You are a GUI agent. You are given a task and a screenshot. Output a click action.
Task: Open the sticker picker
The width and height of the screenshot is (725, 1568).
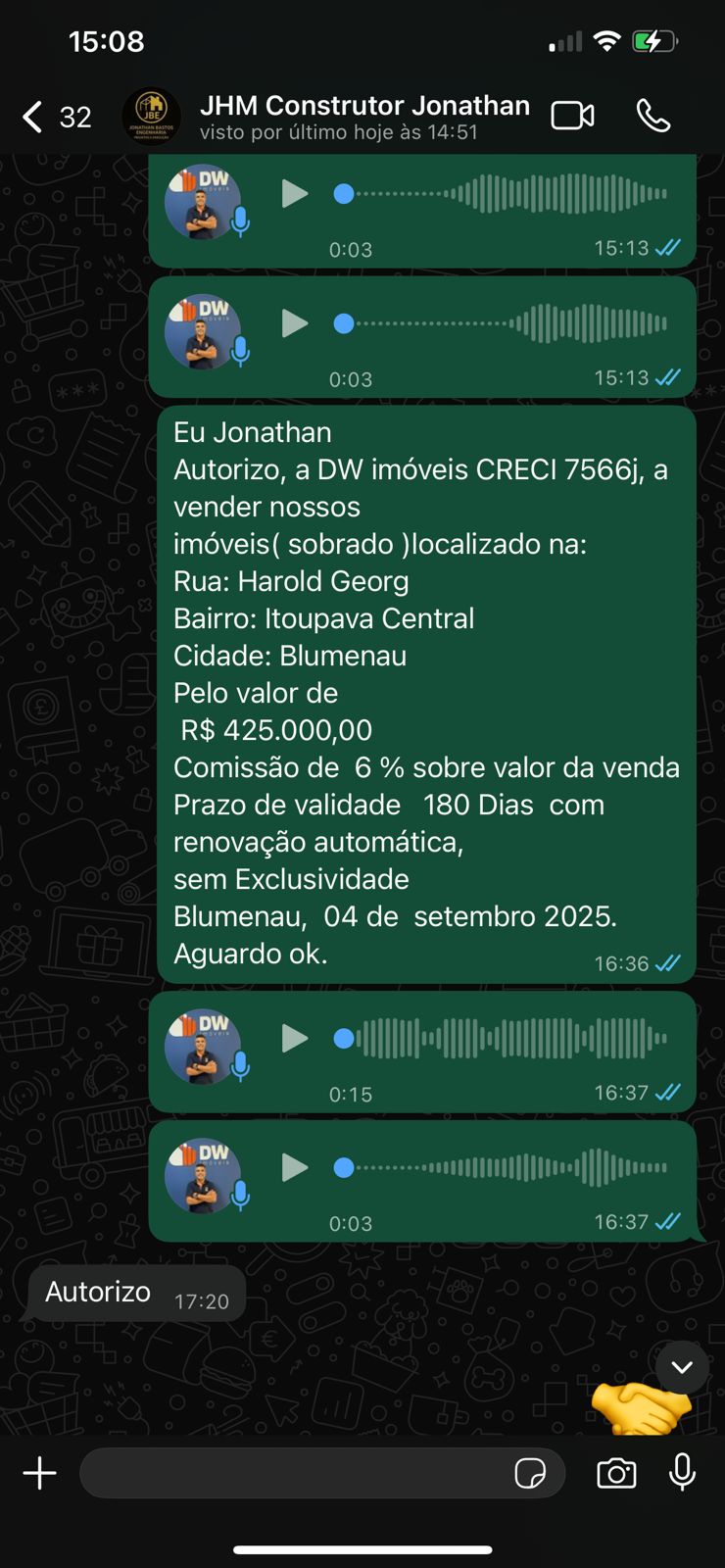tap(530, 1473)
